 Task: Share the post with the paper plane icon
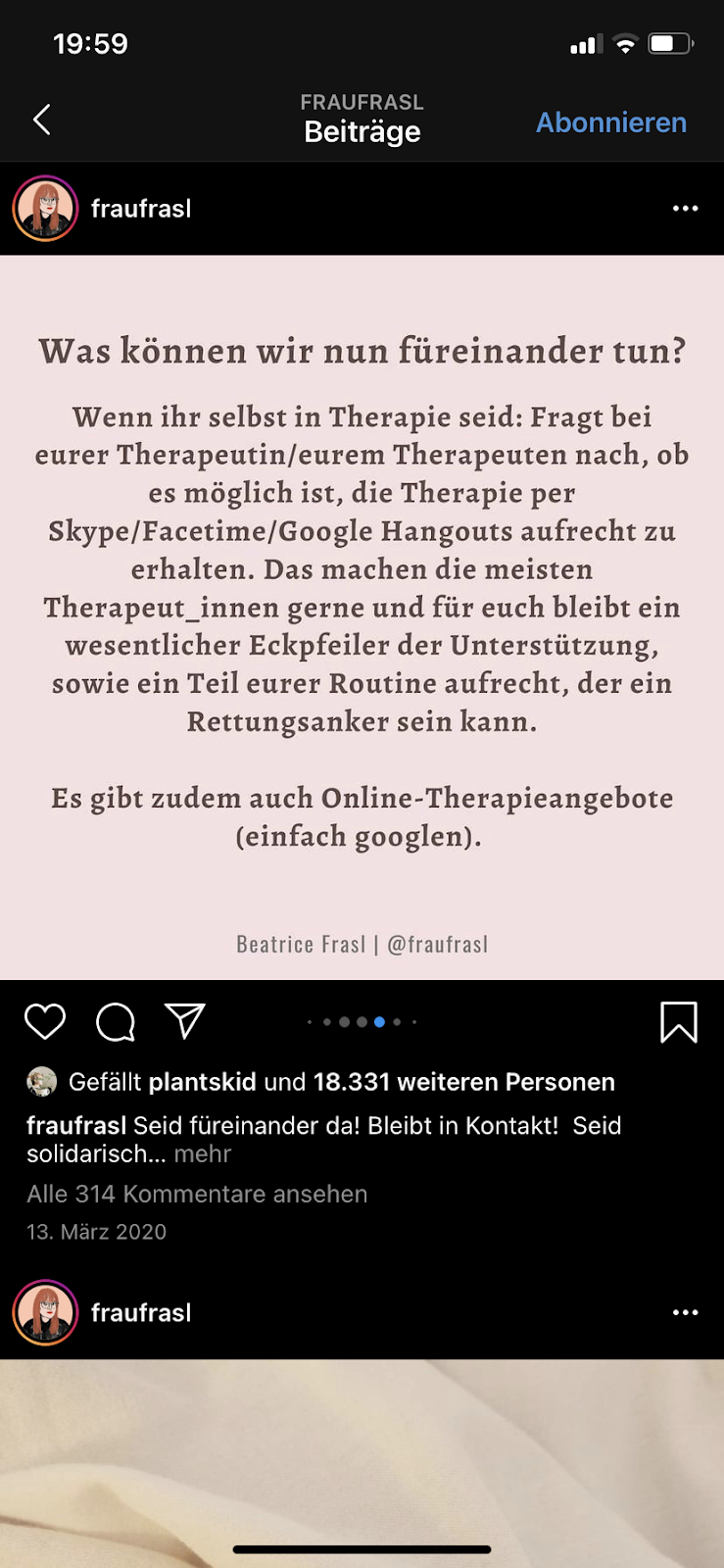click(185, 1021)
